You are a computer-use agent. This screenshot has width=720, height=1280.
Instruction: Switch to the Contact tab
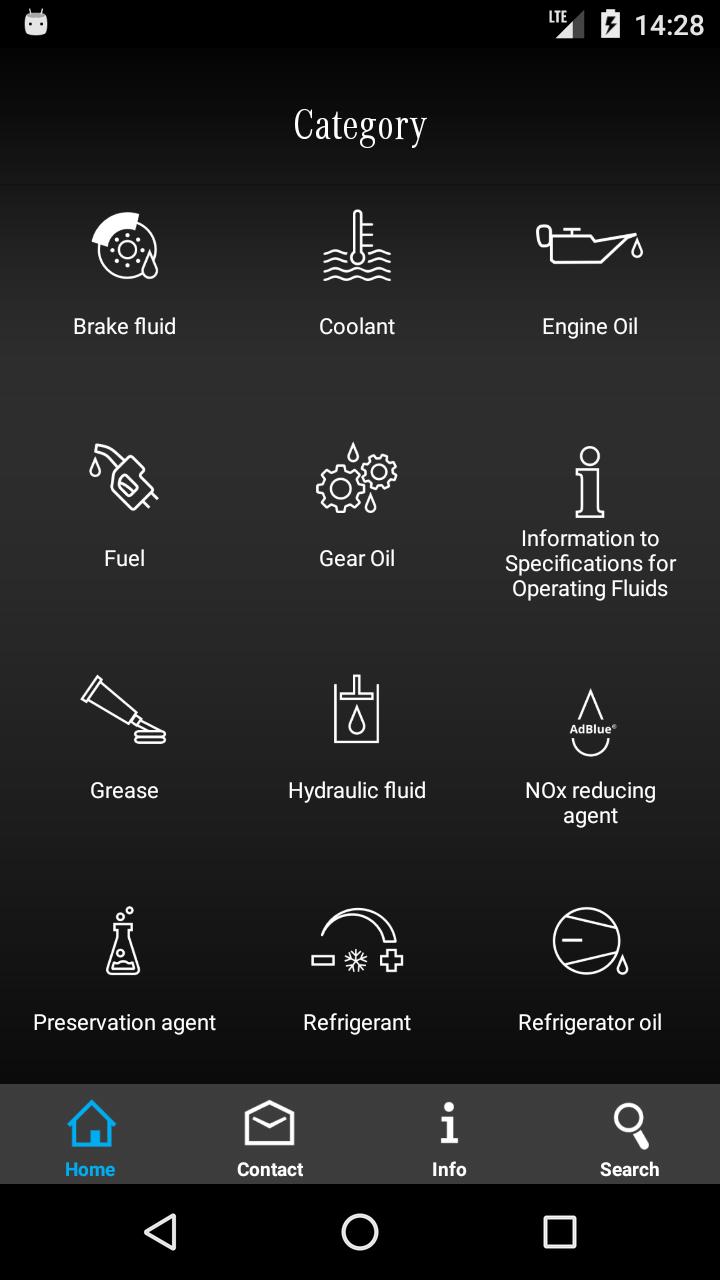click(270, 1136)
